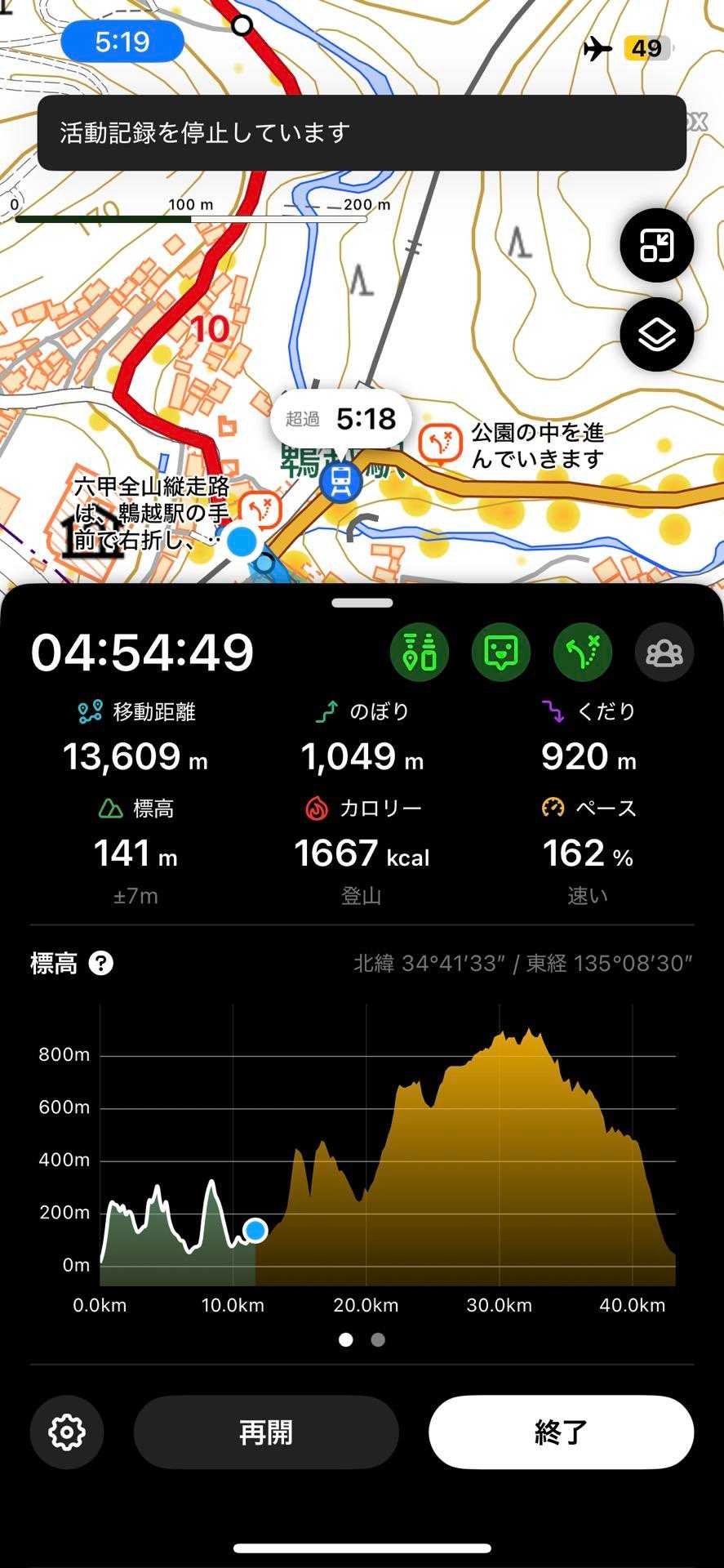Image resolution: width=724 pixels, height=1568 pixels.
Task: Toggle the field memo comments icon
Action: tap(501, 652)
